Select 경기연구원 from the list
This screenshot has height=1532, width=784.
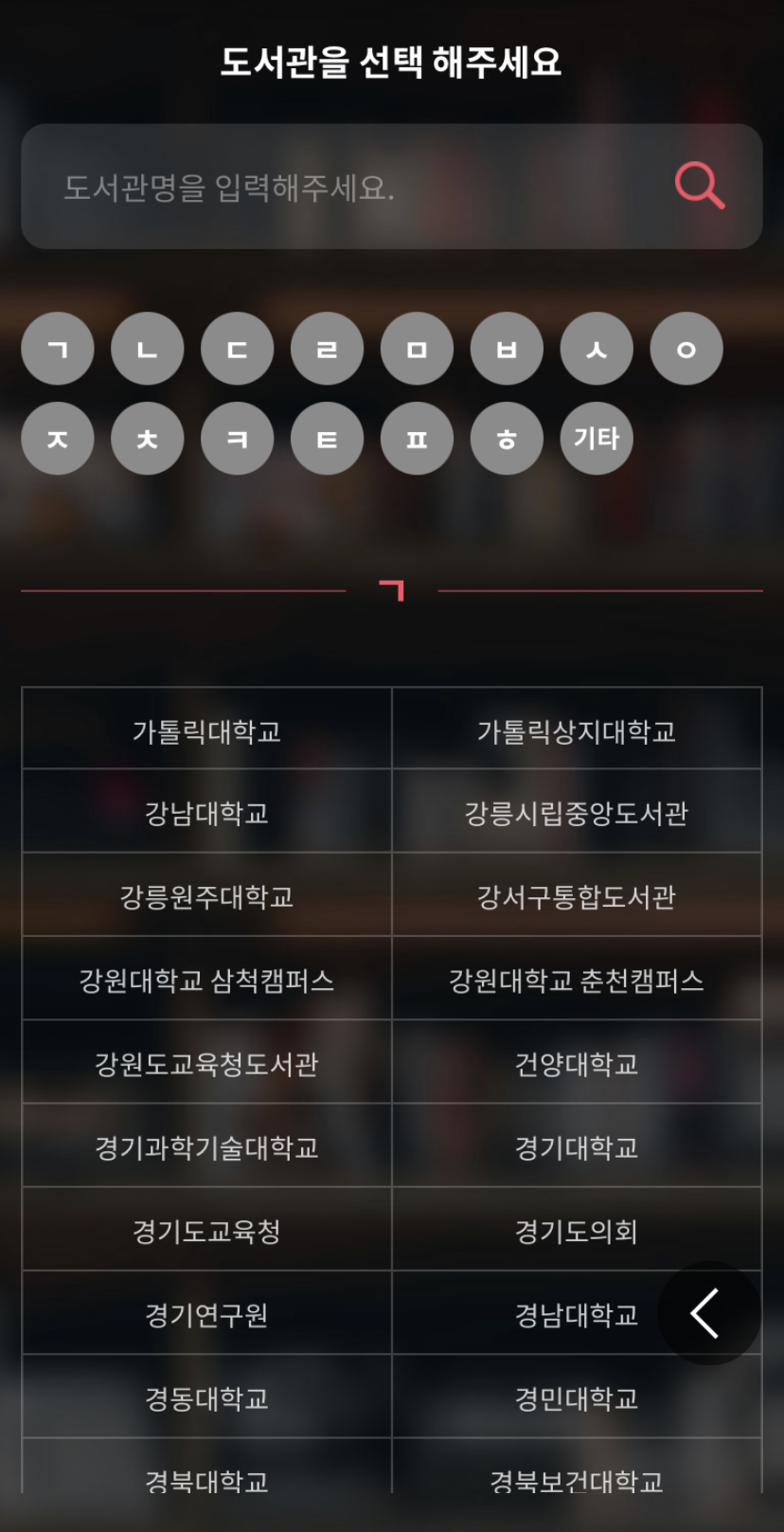coord(206,1314)
